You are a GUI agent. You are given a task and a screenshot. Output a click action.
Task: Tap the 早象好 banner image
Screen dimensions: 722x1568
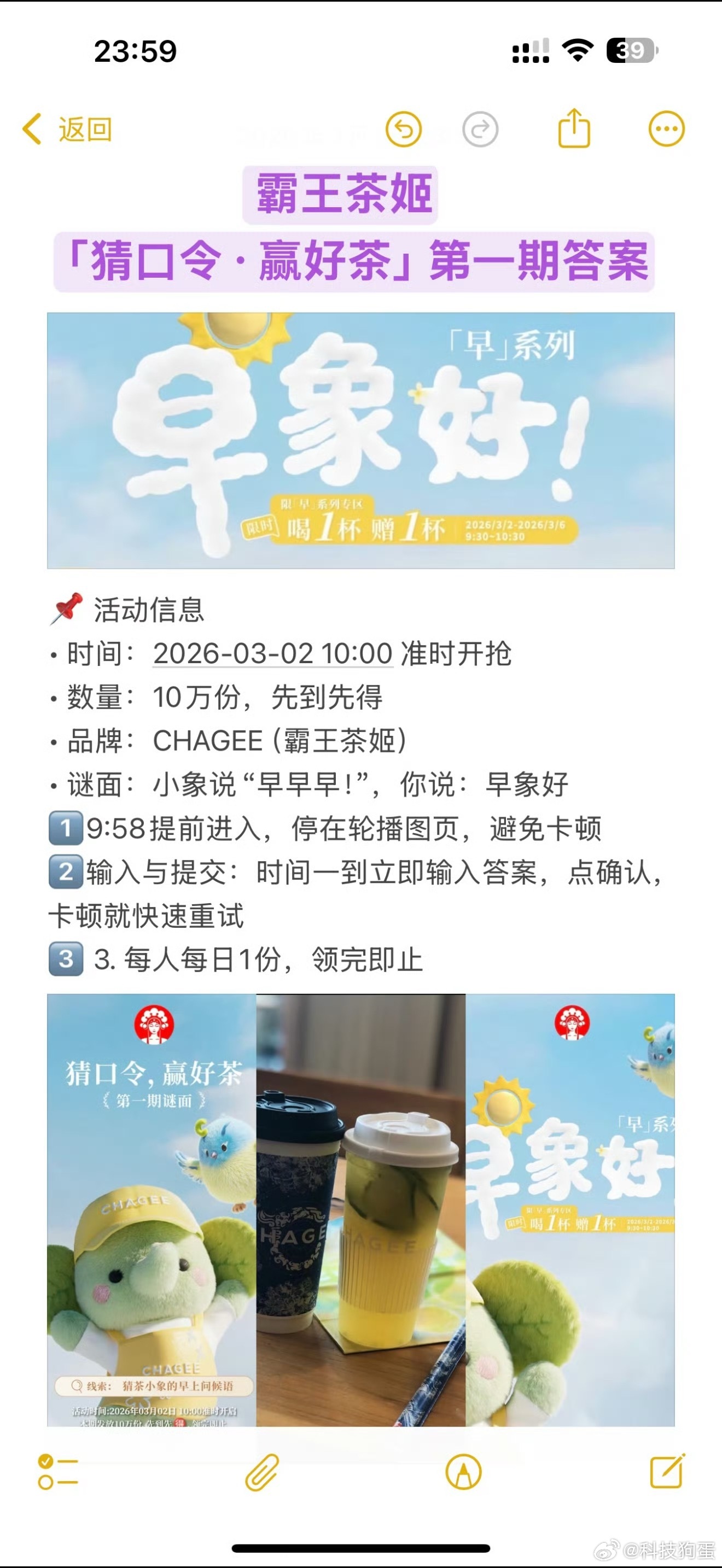361,440
